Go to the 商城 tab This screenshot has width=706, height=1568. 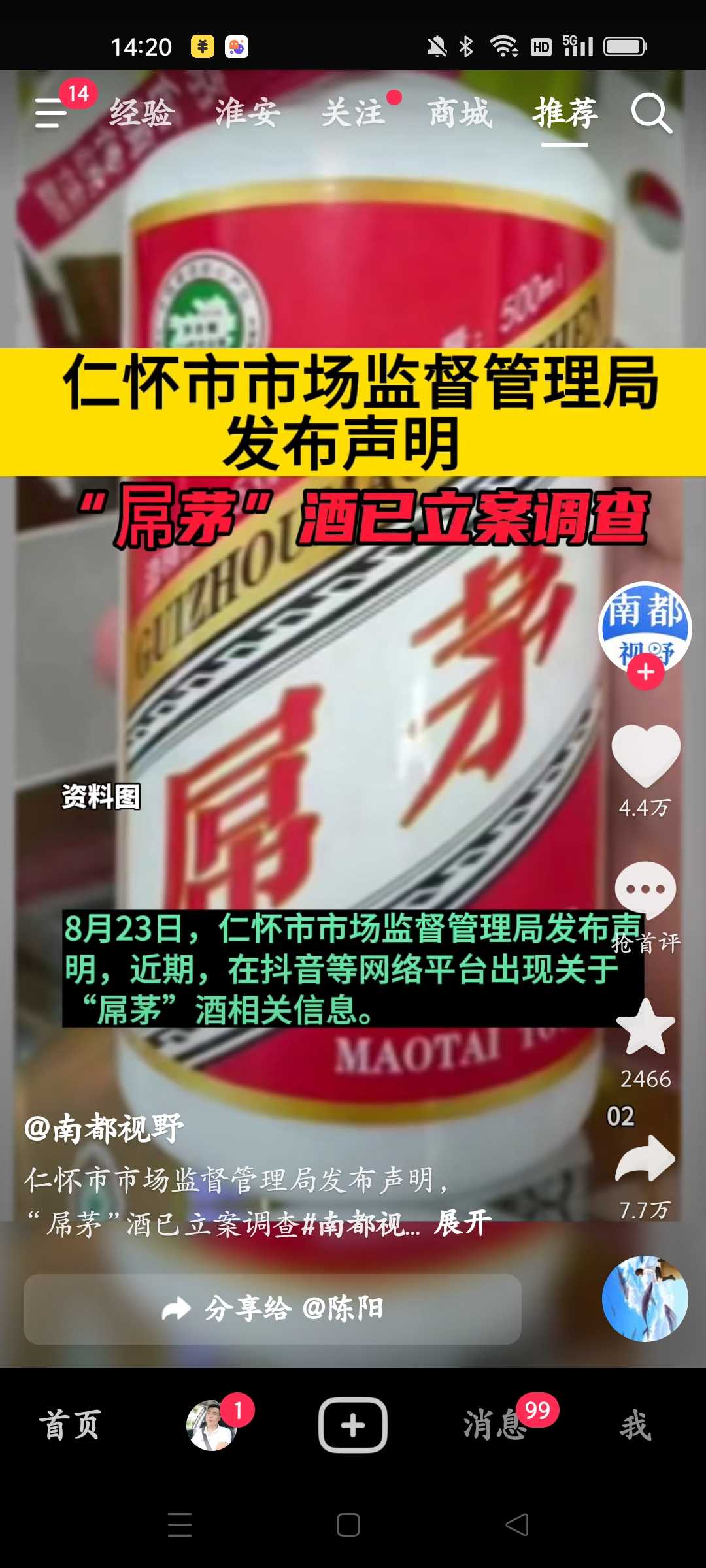[x=460, y=112]
